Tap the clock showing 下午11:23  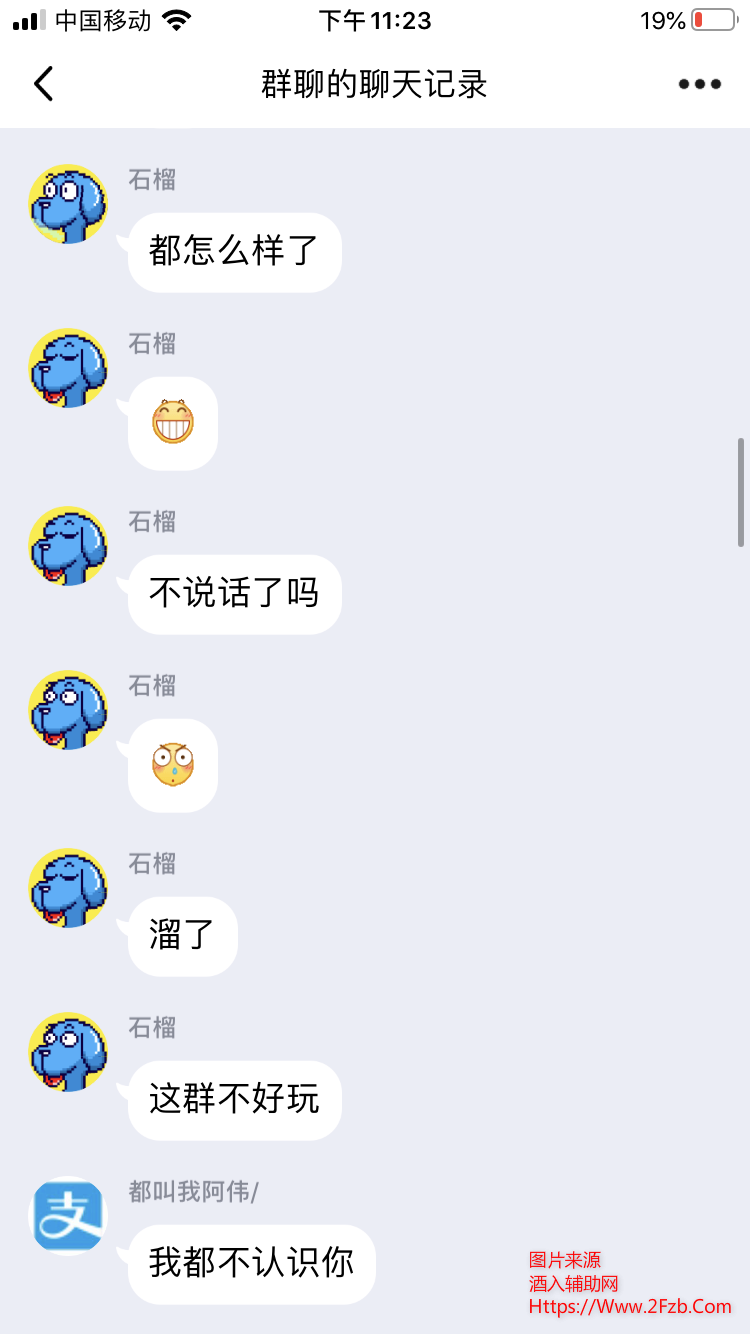tap(375, 20)
